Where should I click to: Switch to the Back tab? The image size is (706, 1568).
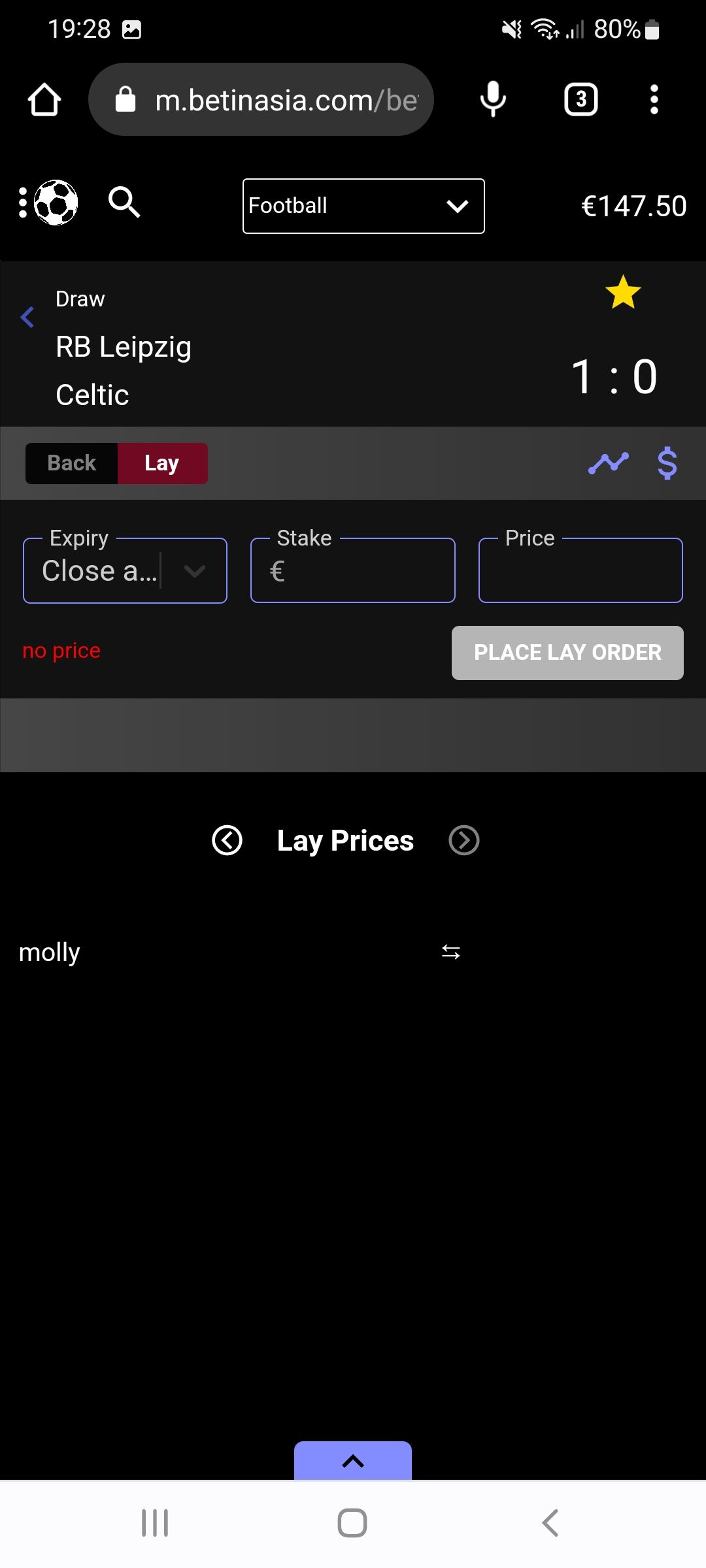[72, 463]
